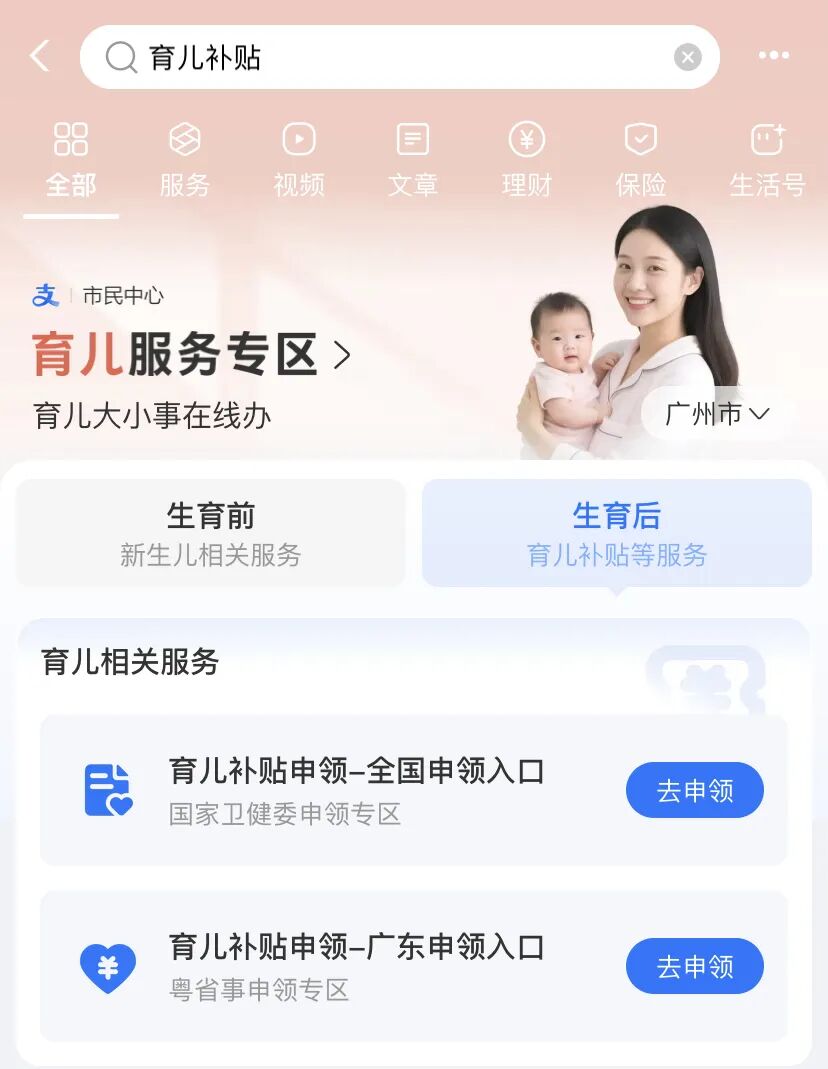Viewport: 828px width, 1069px height.
Task: Switch to the 服务 tab
Action: 185,160
